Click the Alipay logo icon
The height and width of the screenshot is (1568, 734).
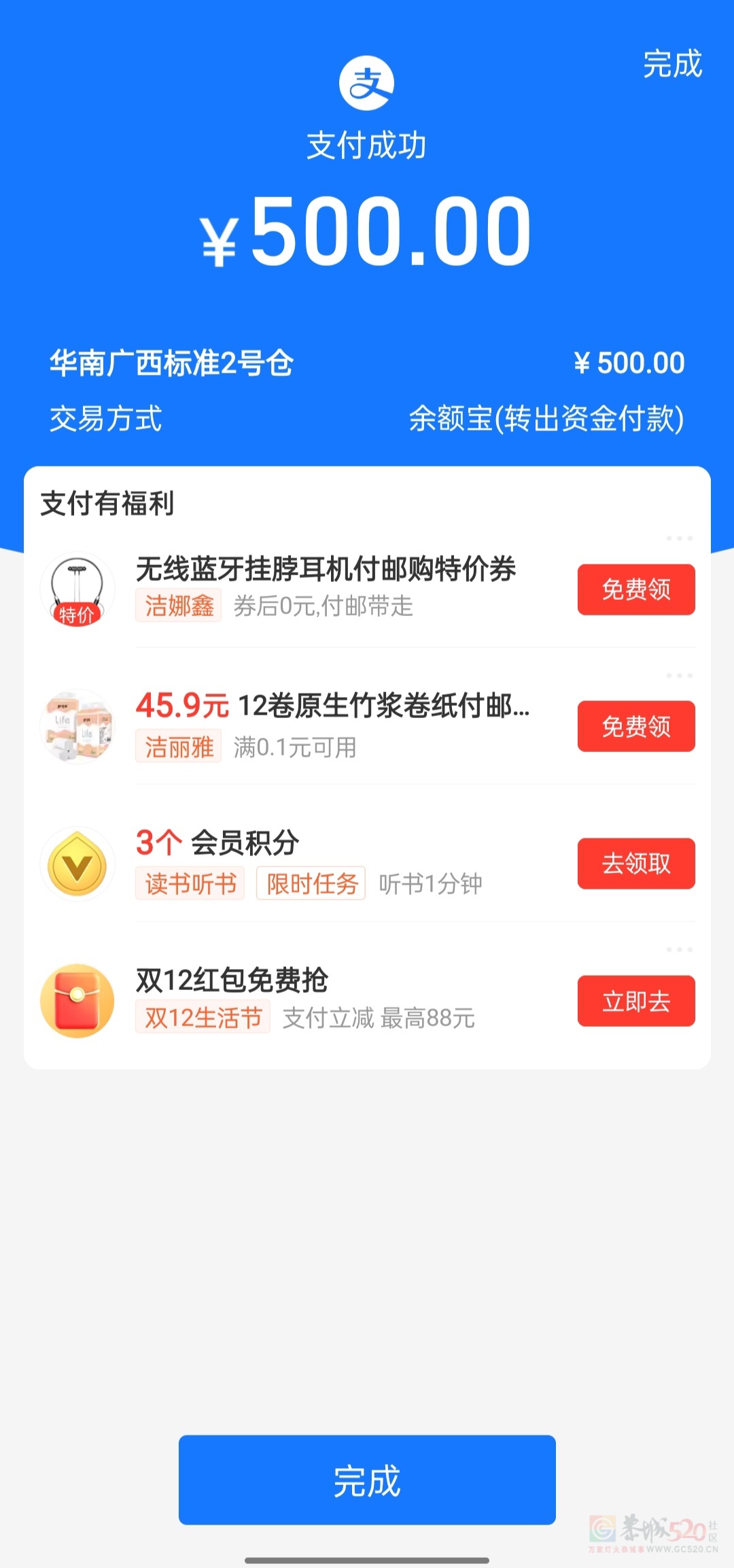tap(367, 80)
